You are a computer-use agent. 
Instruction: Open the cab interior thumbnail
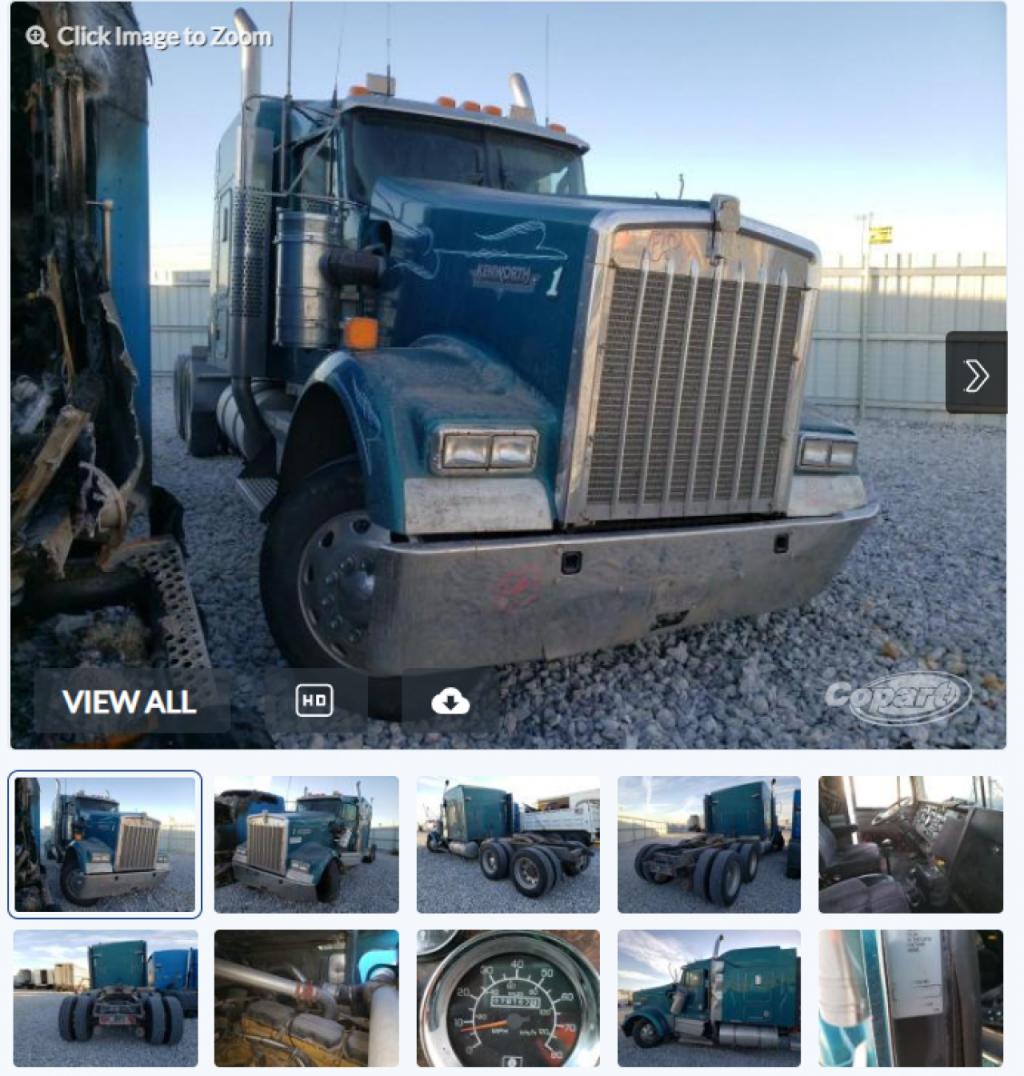coord(910,844)
